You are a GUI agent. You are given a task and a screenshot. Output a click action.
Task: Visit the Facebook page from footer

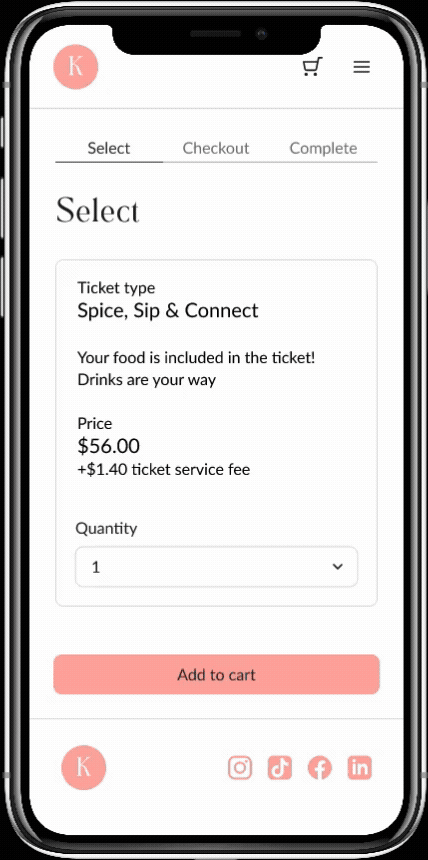pos(320,768)
